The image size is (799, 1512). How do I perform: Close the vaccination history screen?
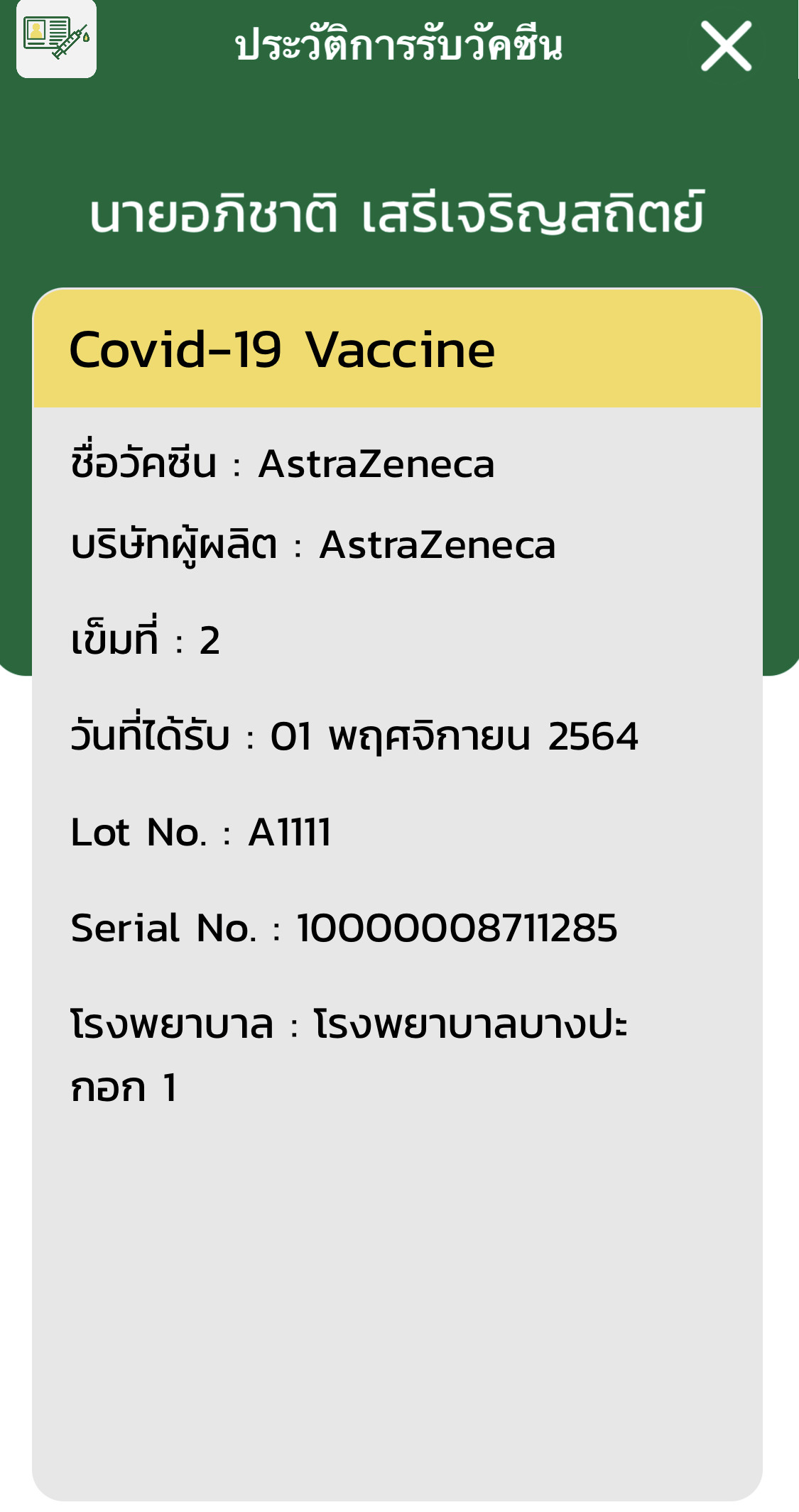click(x=726, y=46)
